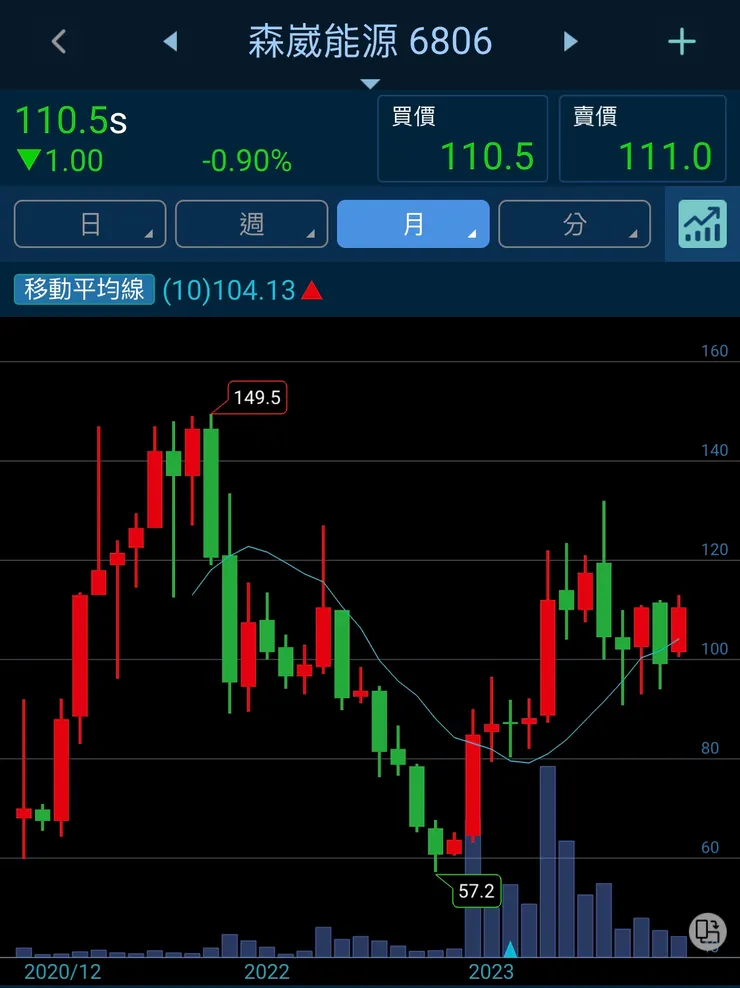Switch to the next stock
740x988 pixels.
point(571,42)
